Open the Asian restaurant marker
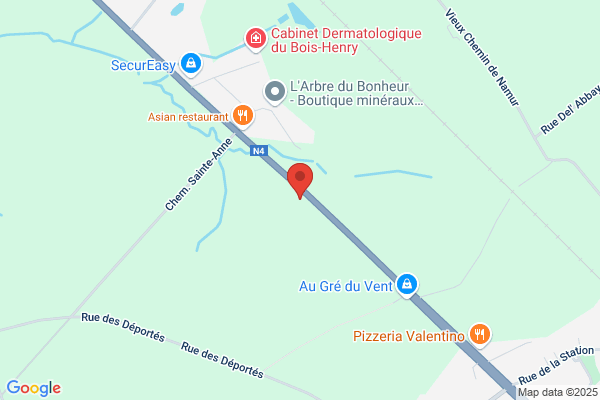600x400 pixels. pos(243,116)
